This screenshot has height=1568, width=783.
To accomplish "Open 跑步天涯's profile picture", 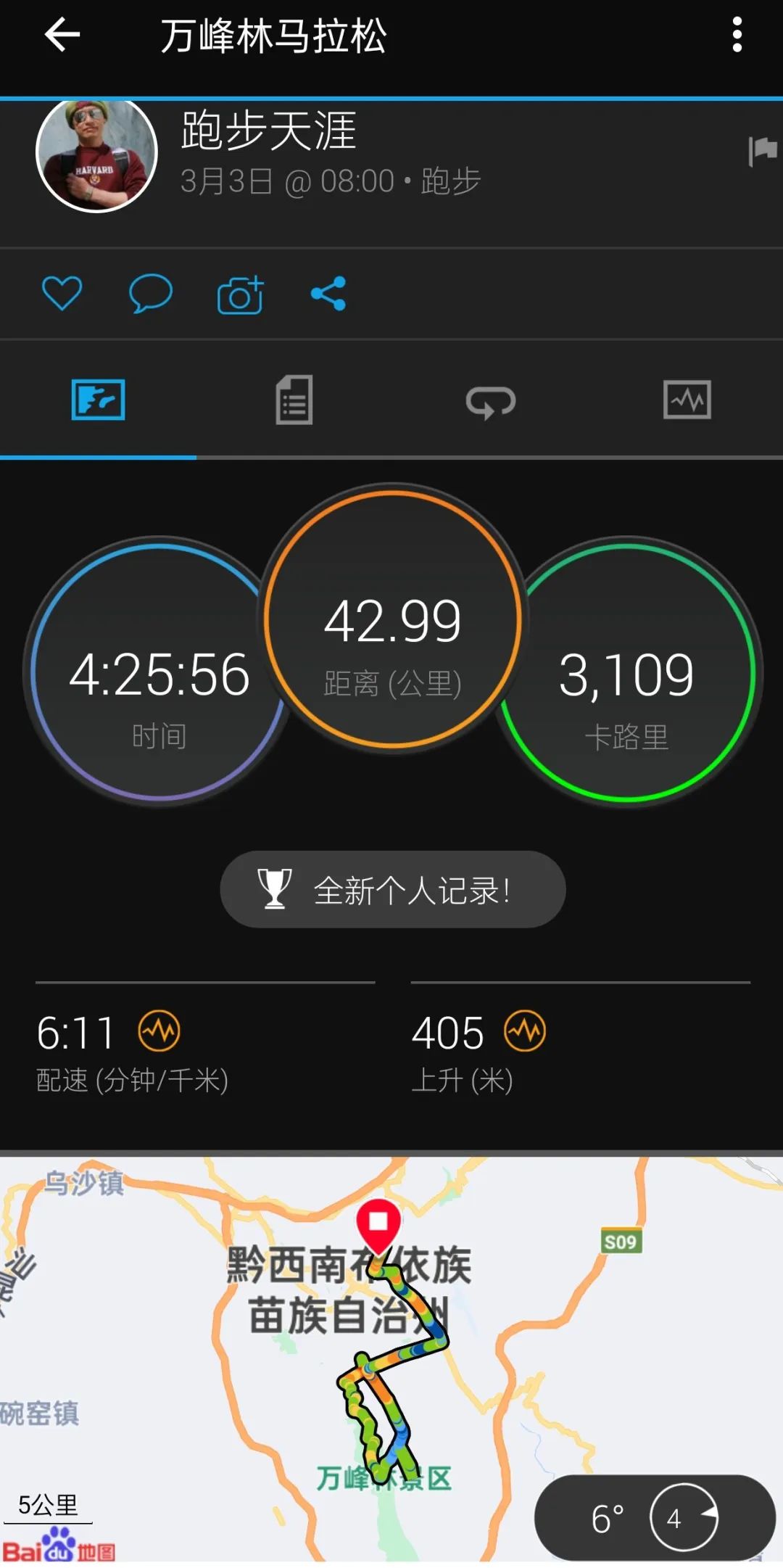I will pyautogui.click(x=96, y=154).
